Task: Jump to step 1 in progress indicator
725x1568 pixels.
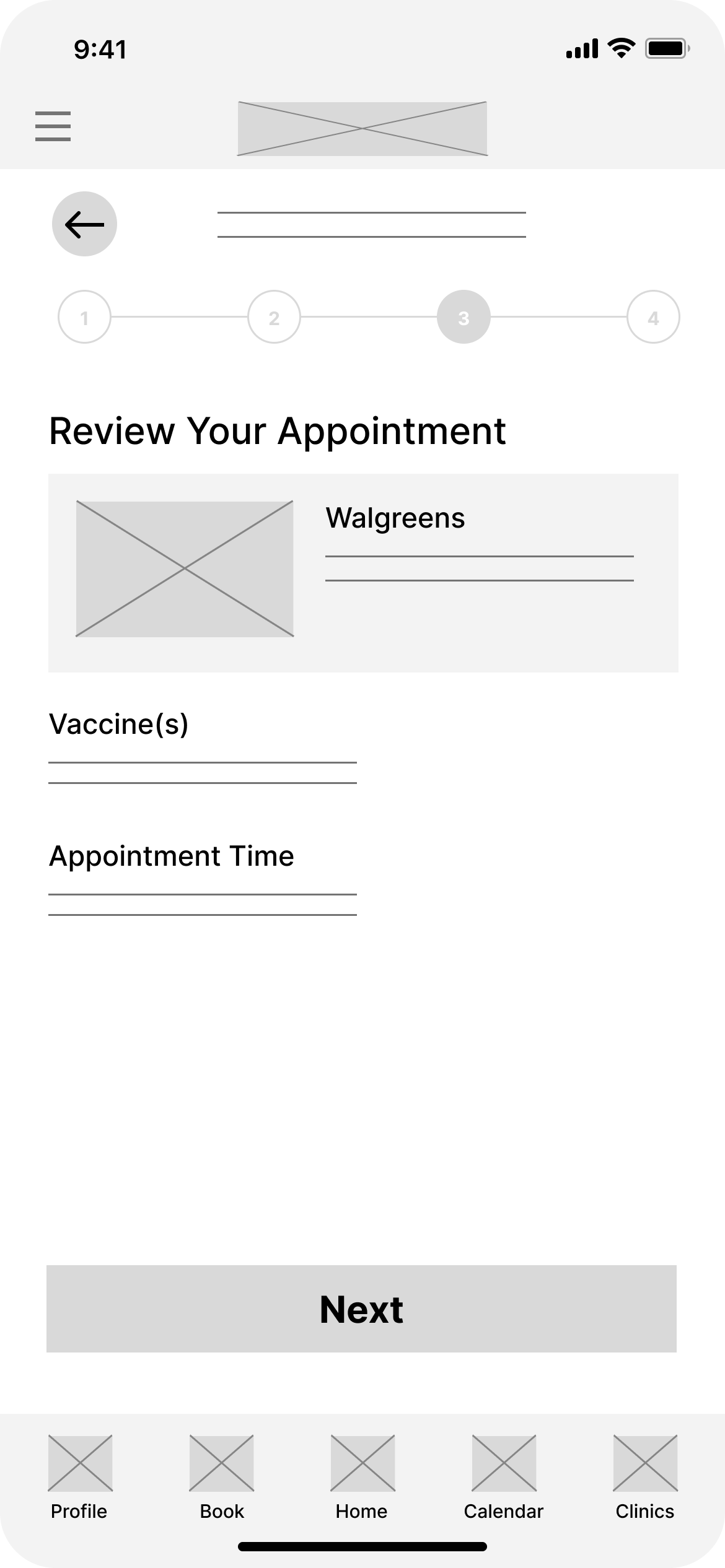Action: click(84, 317)
